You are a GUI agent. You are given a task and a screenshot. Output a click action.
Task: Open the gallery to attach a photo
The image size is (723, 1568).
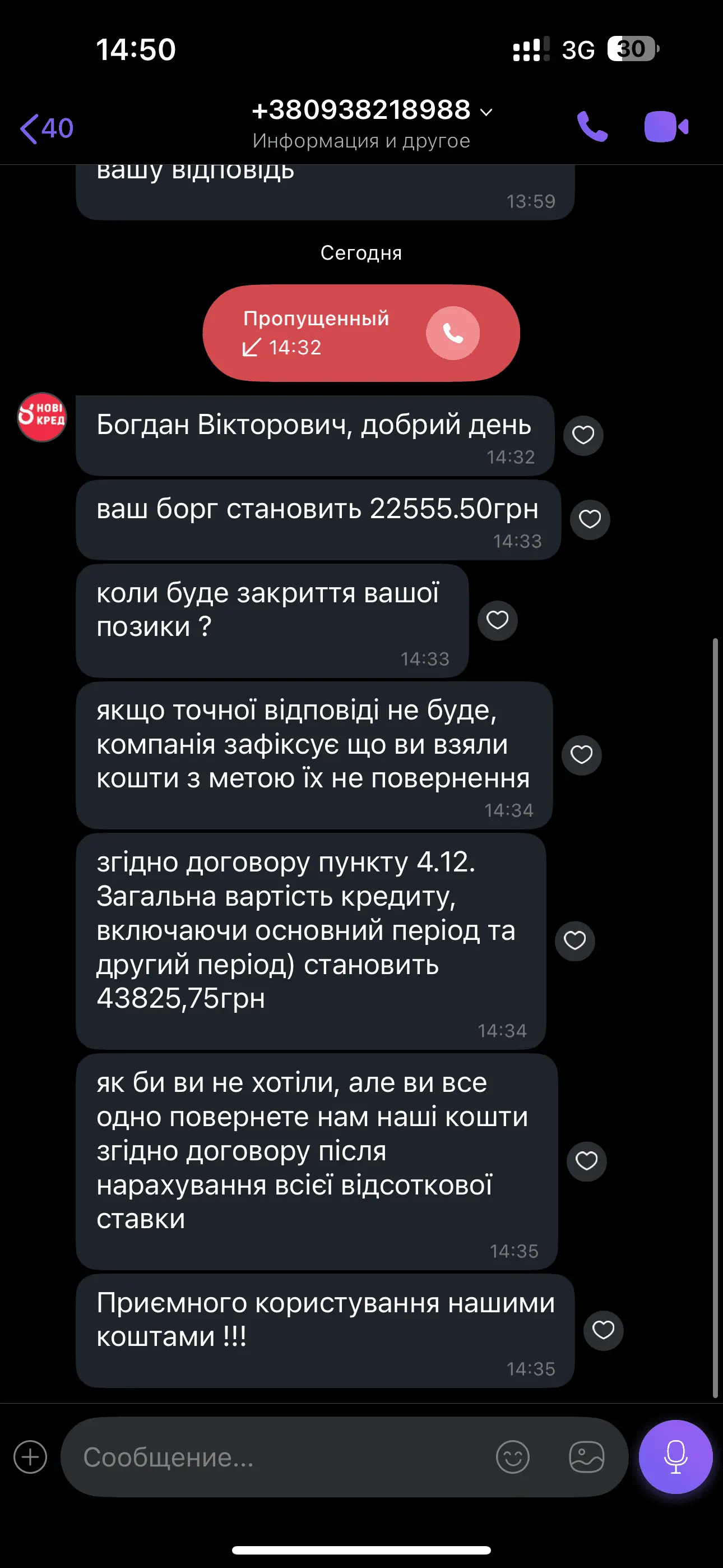pyautogui.click(x=586, y=1457)
